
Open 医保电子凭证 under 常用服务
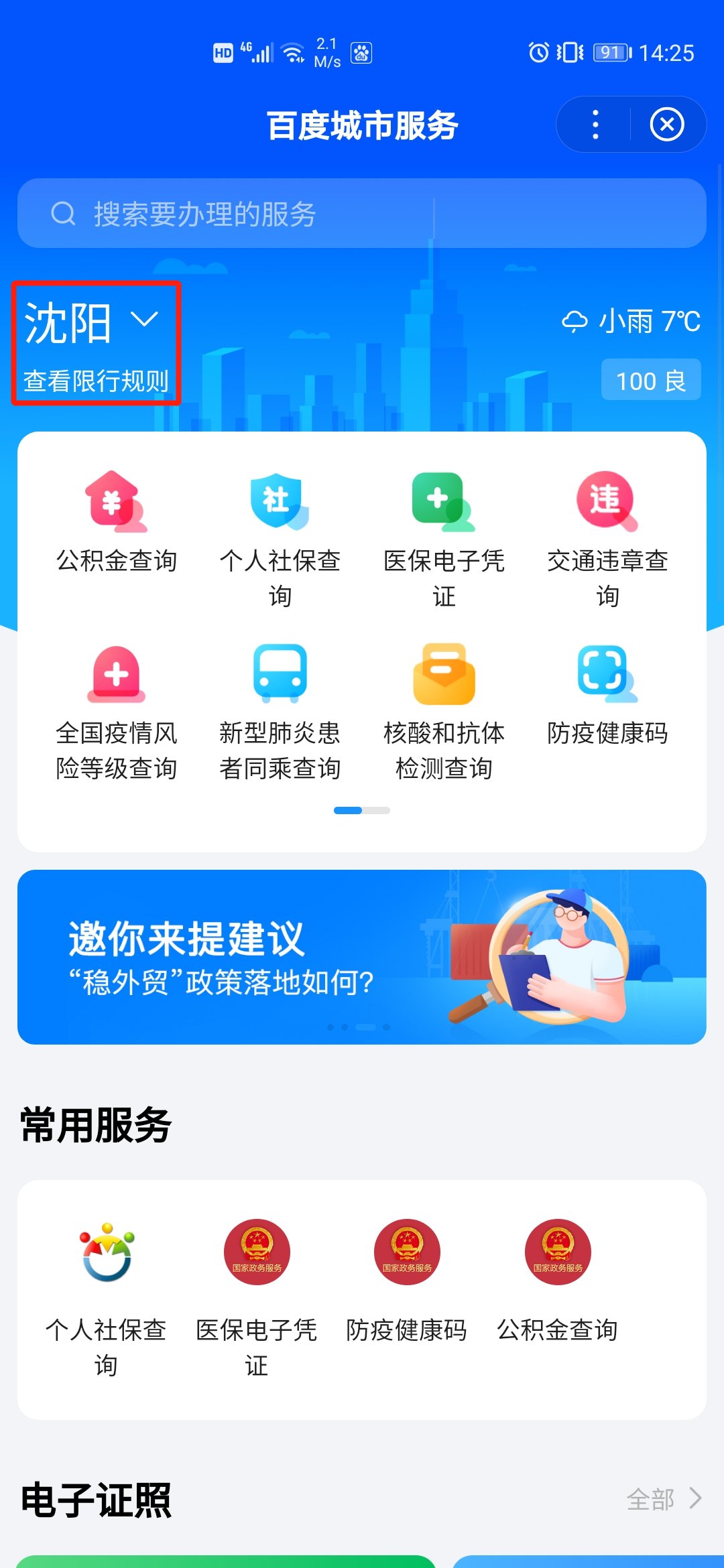(257, 1293)
